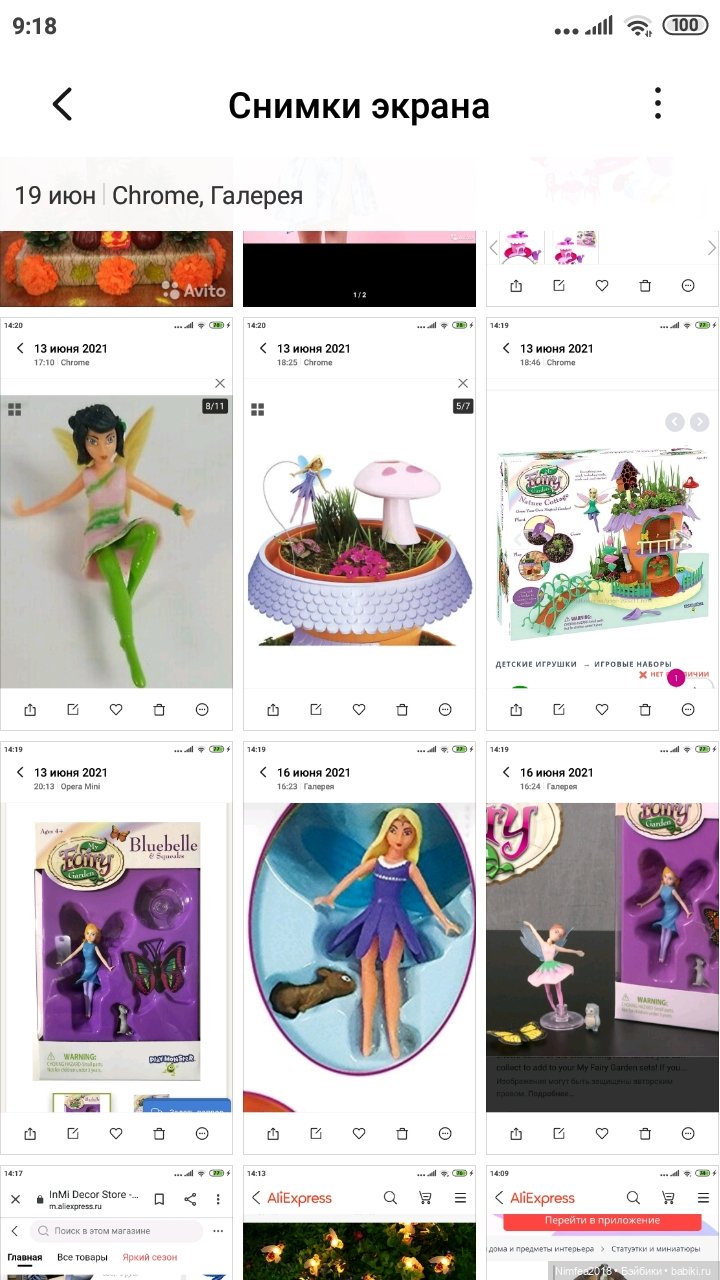
Task: Go back from Снимки экрана album
Action: click(x=62, y=104)
